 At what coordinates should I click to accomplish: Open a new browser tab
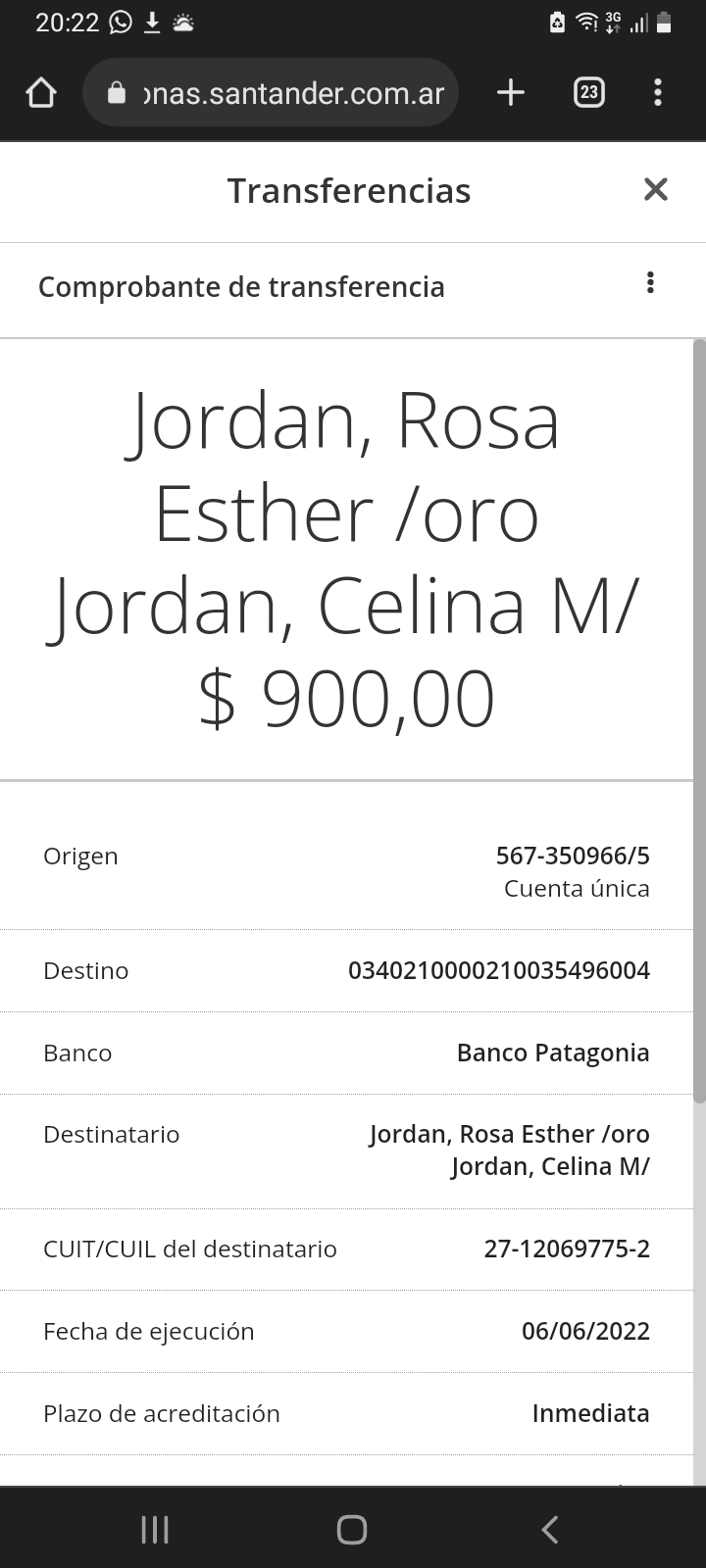(x=511, y=93)
